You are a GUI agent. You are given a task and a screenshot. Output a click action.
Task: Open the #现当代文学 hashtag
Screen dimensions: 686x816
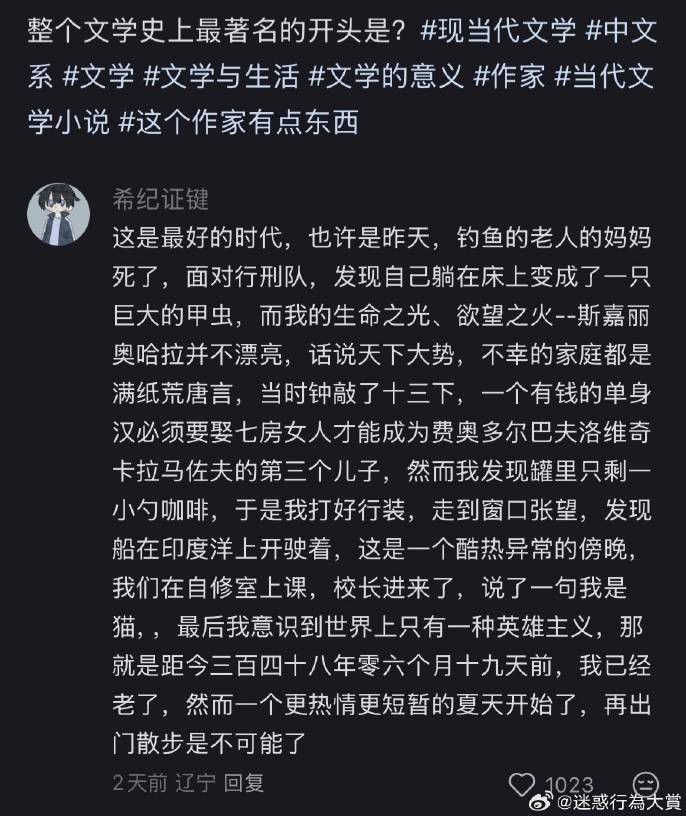[x=498, y=30]
